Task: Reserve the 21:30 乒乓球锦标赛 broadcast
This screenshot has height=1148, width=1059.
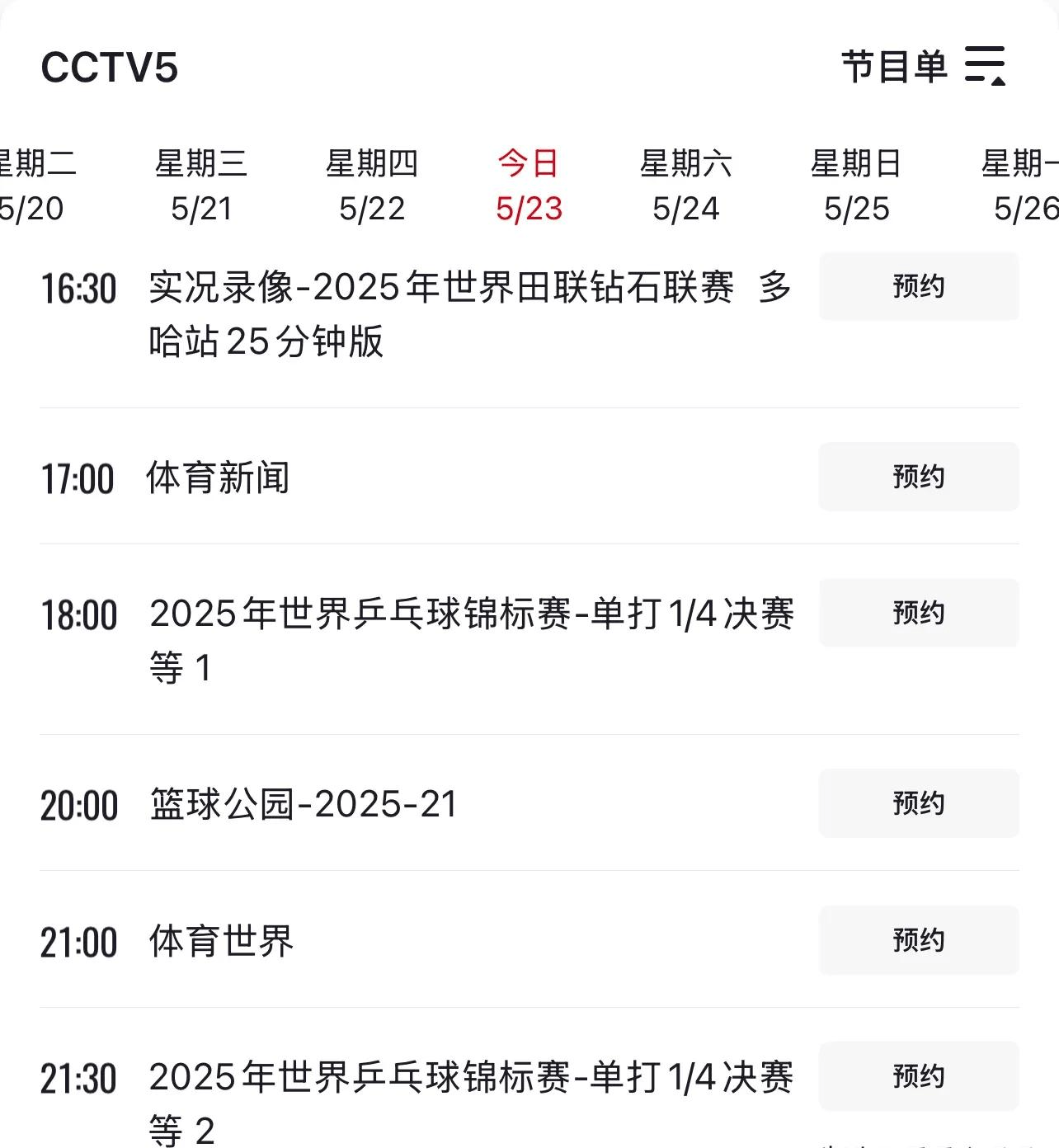Action: 918,1075
